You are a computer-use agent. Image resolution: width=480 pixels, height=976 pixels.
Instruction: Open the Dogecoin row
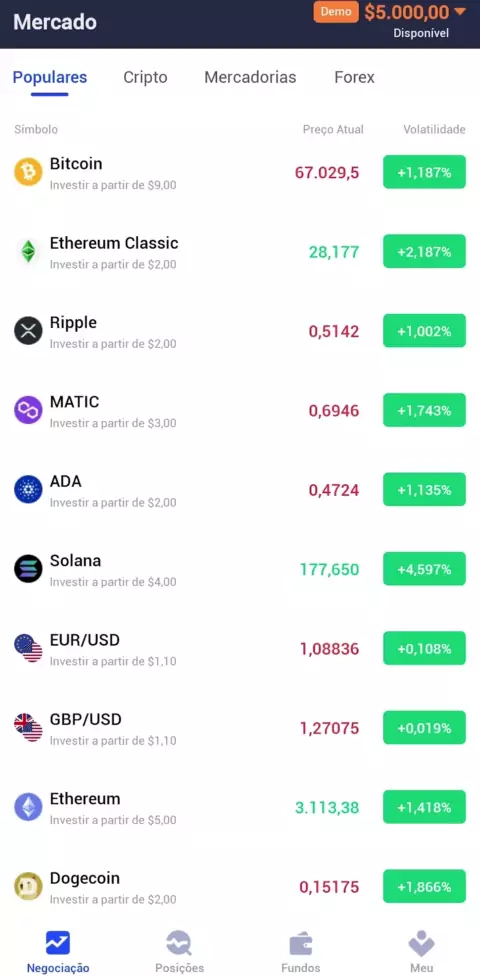click(x=240, y=886)
